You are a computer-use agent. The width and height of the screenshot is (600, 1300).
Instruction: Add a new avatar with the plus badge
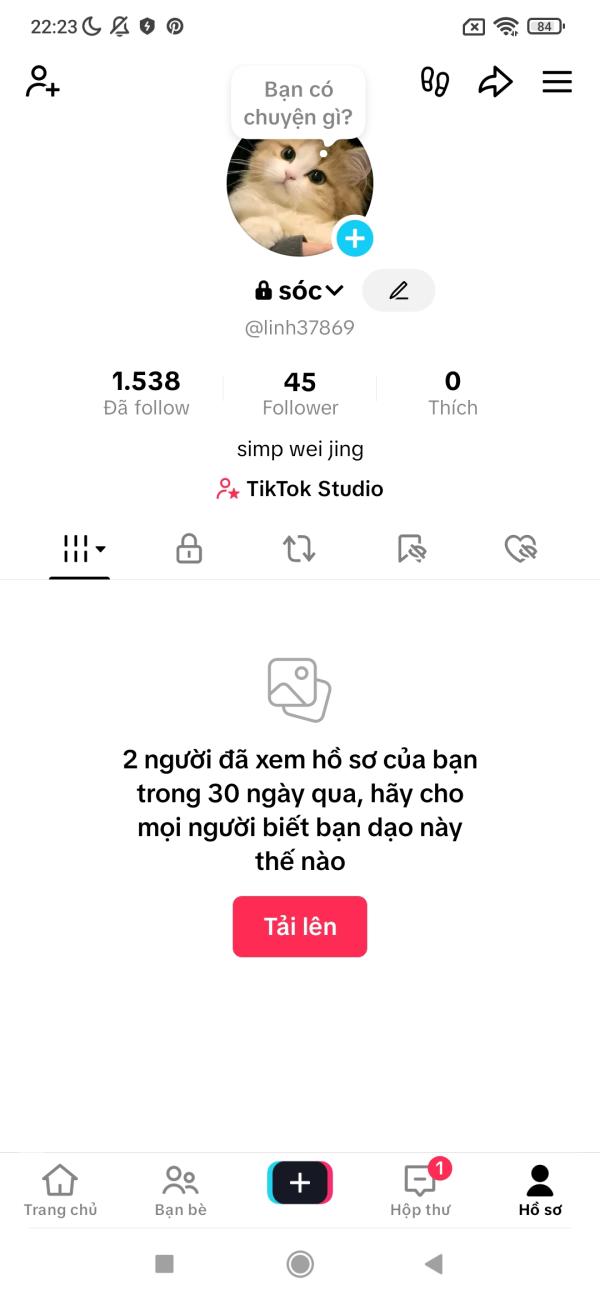(354, 238)
